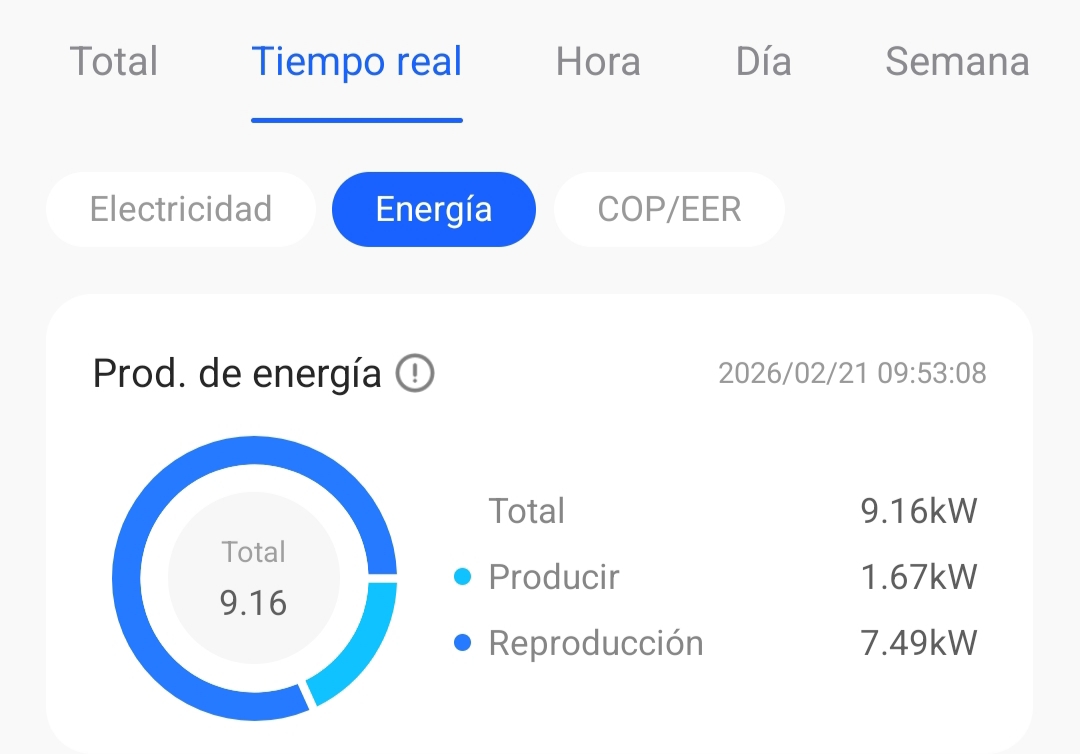This screenshot has width=1080, height=754.
Task: Open info icon beside Prod. de energía
Action: click(x=415, y=374)
